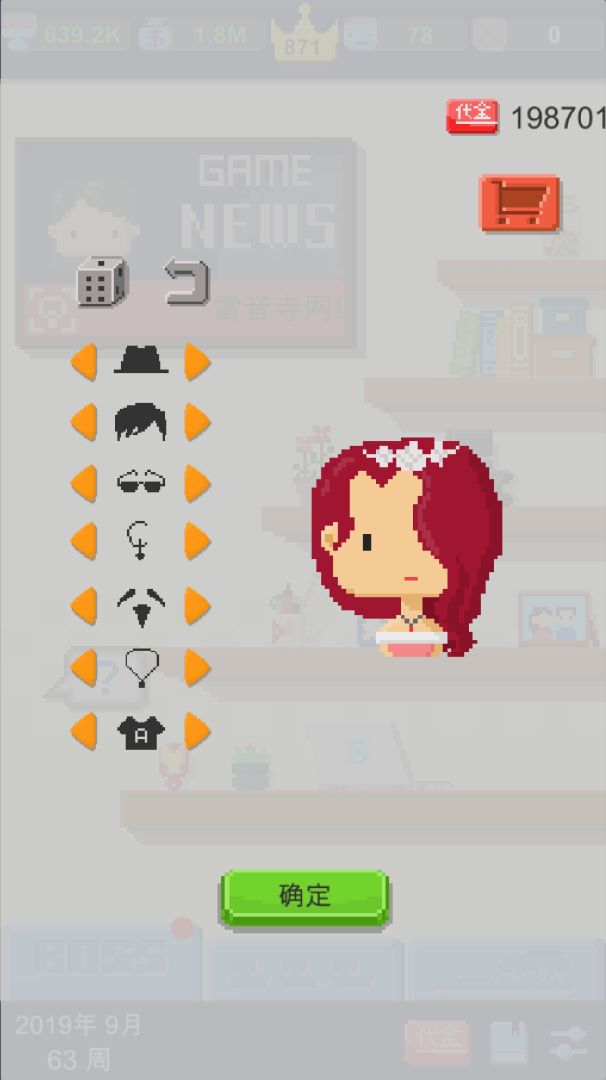Change to the next beard style
This screenshot has width=606, height=1080.
pyautogui.click(x=197, y=605)
